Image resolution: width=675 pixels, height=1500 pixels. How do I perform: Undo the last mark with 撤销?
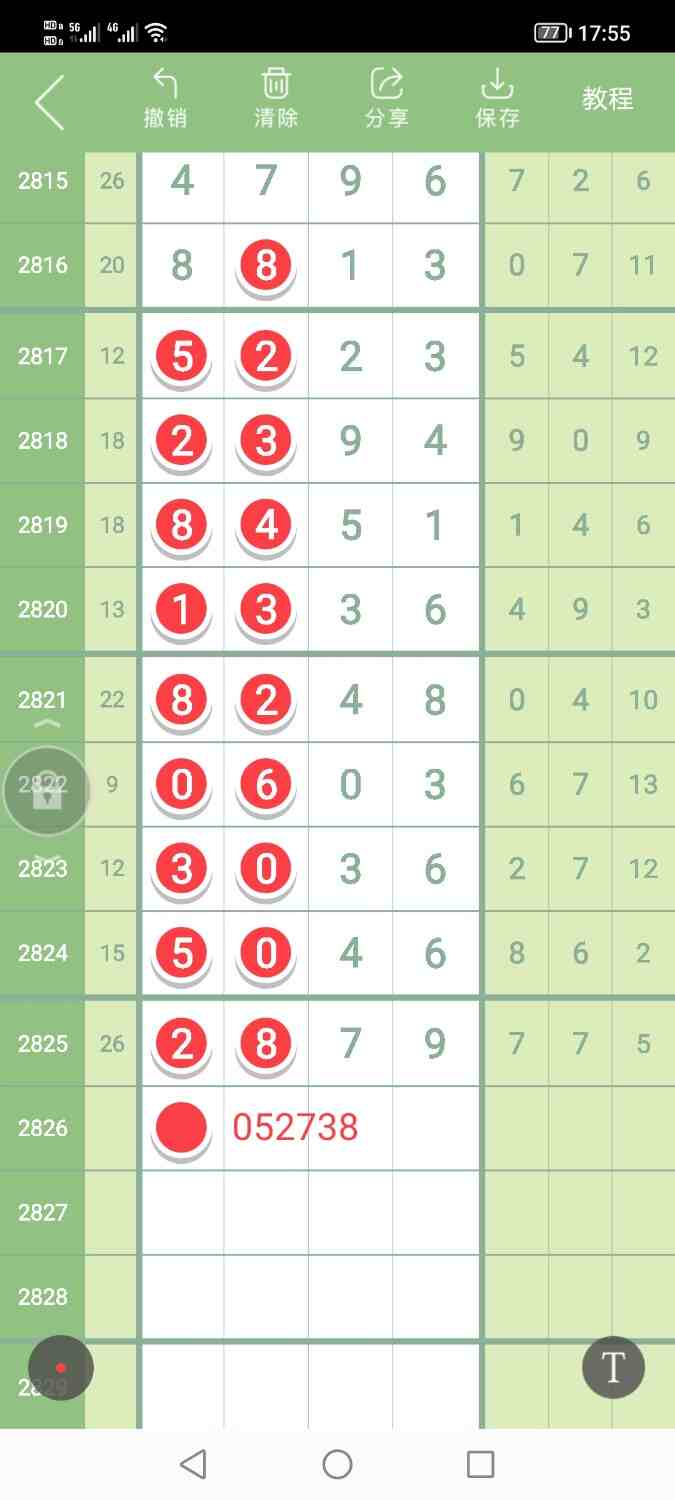(x=165, y=98)
